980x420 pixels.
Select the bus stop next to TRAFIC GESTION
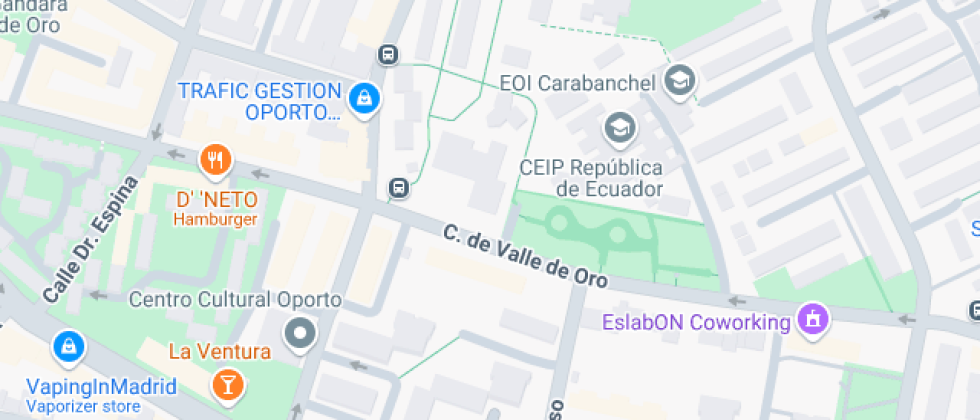[388, 55]
